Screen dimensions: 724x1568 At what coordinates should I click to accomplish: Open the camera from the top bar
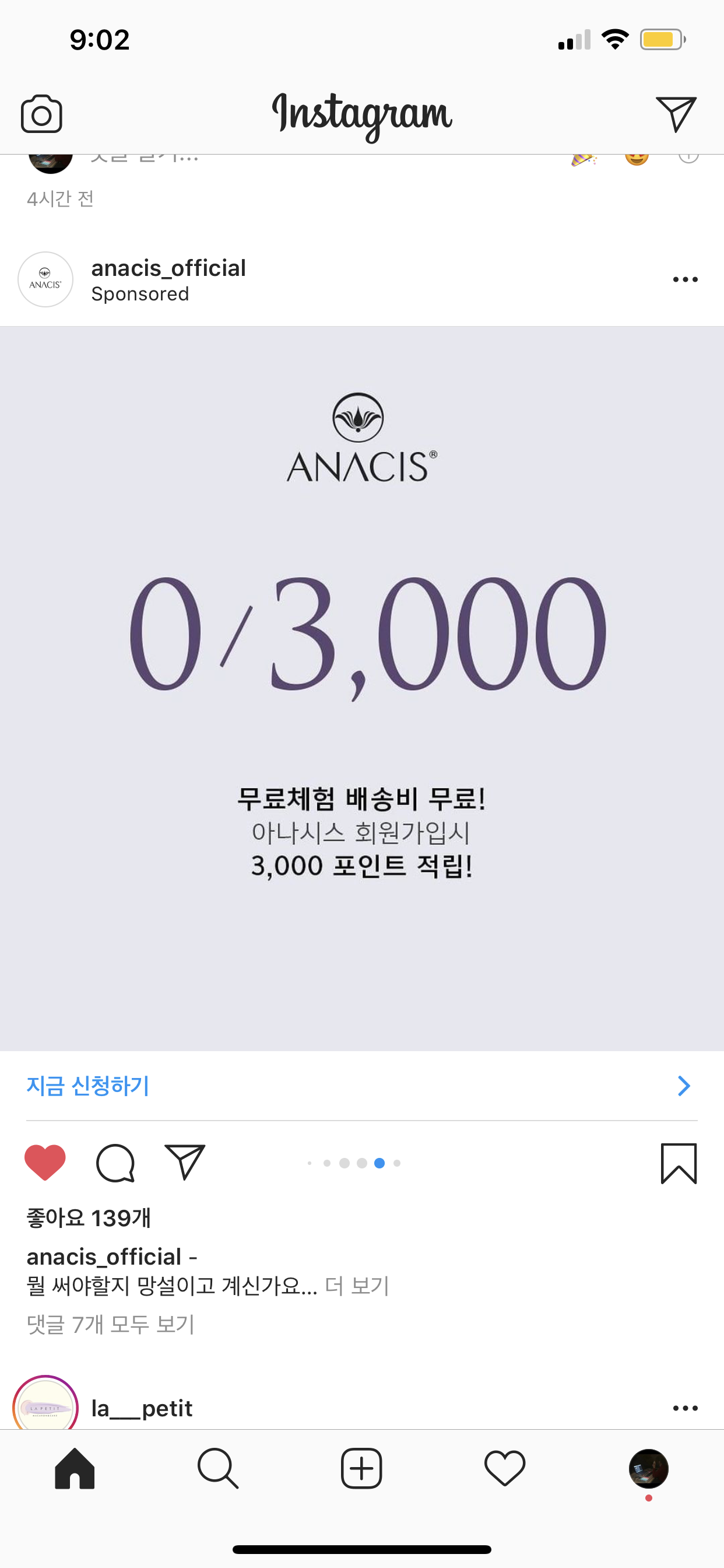tap(41, 114)
